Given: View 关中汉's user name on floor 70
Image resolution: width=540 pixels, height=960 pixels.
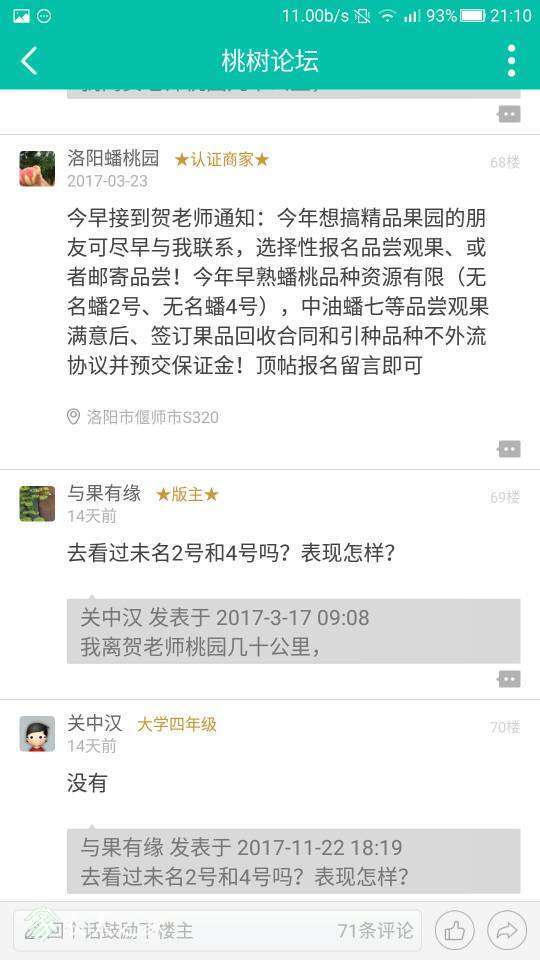Looking at the screenshot, I should 95,724.
